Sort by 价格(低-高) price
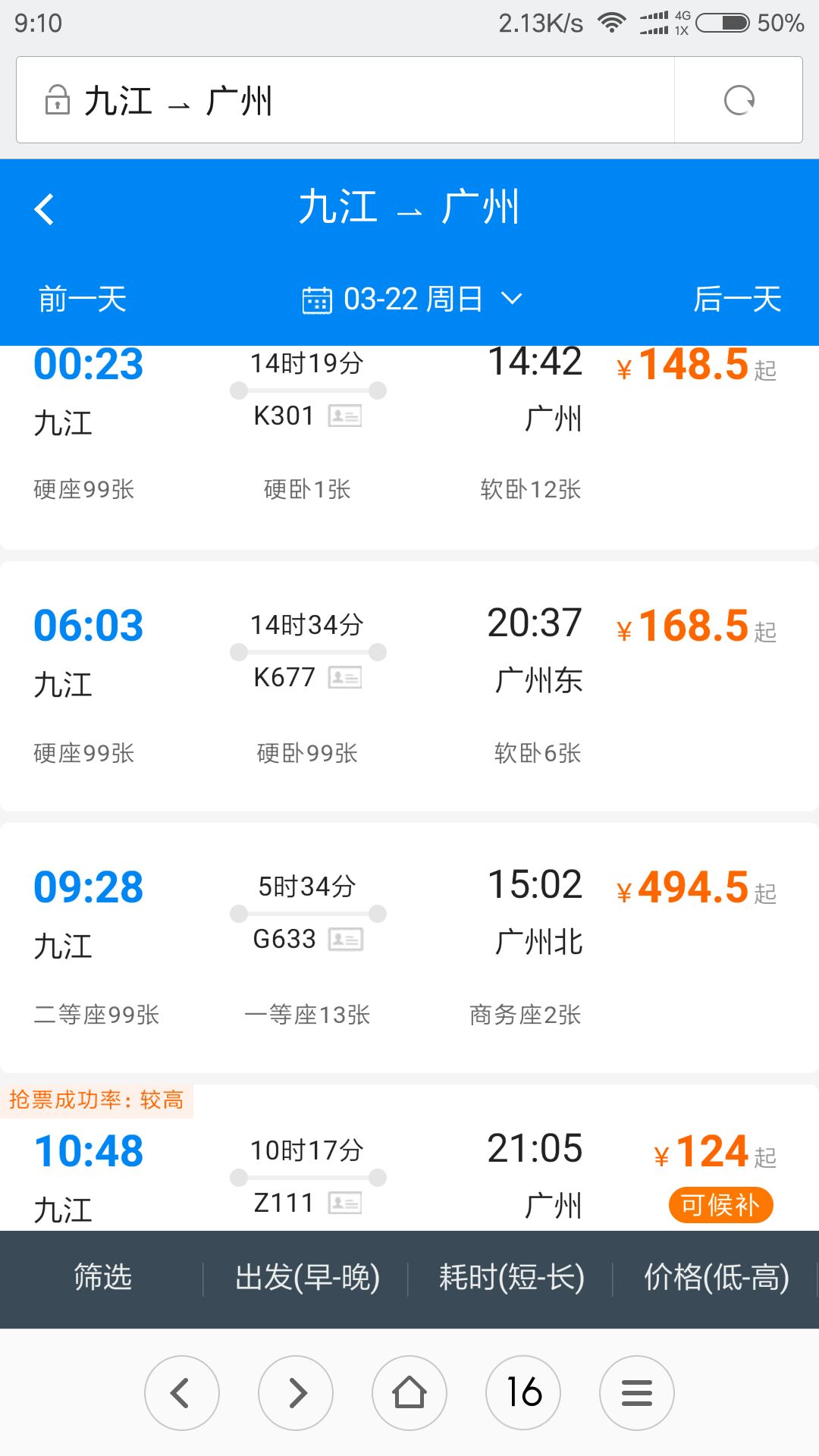 click(x=717, y=1279)
